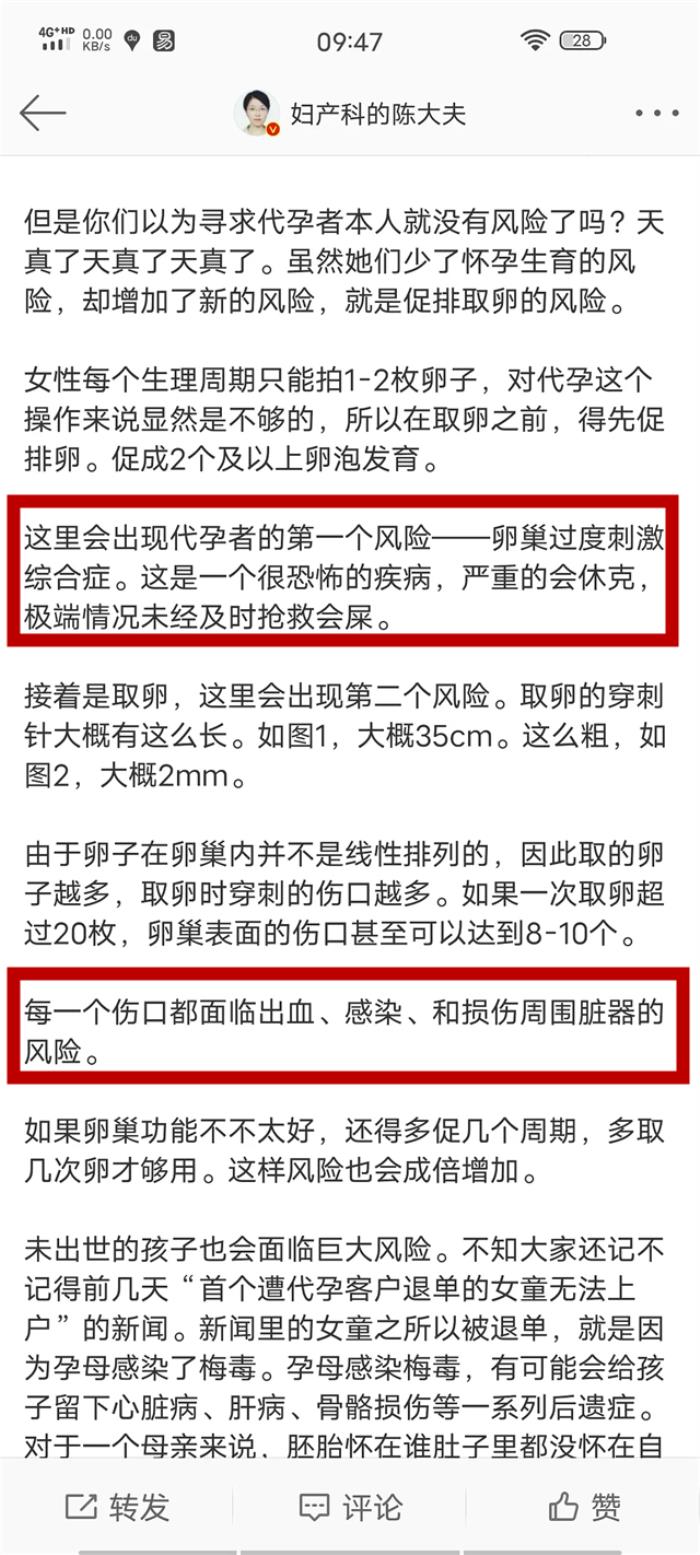Open the three-dot overflow menu
The image size is (700, 1555).
tap(656, 113)
